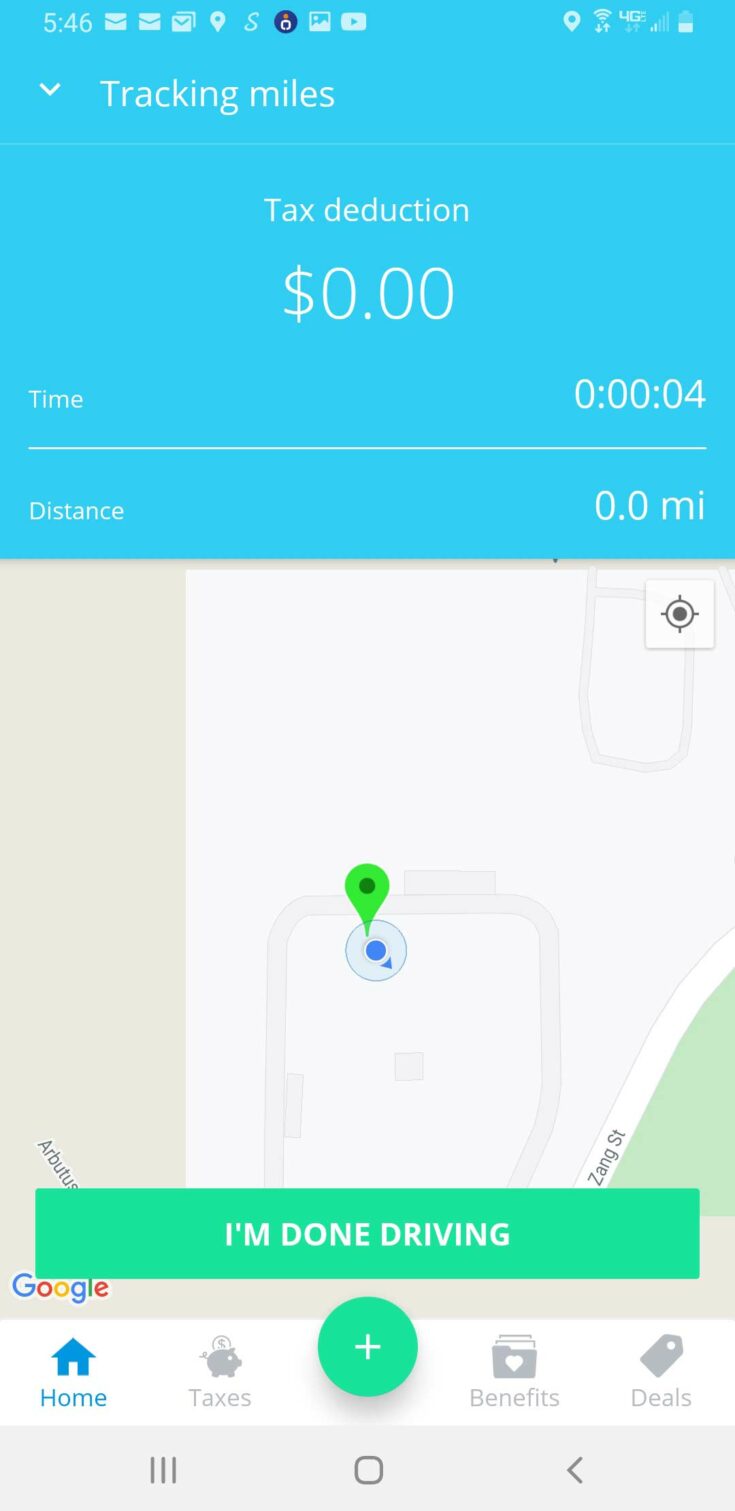Open the green plus add button
This screenshot has height=1511, width=735.
(367, 1347)
